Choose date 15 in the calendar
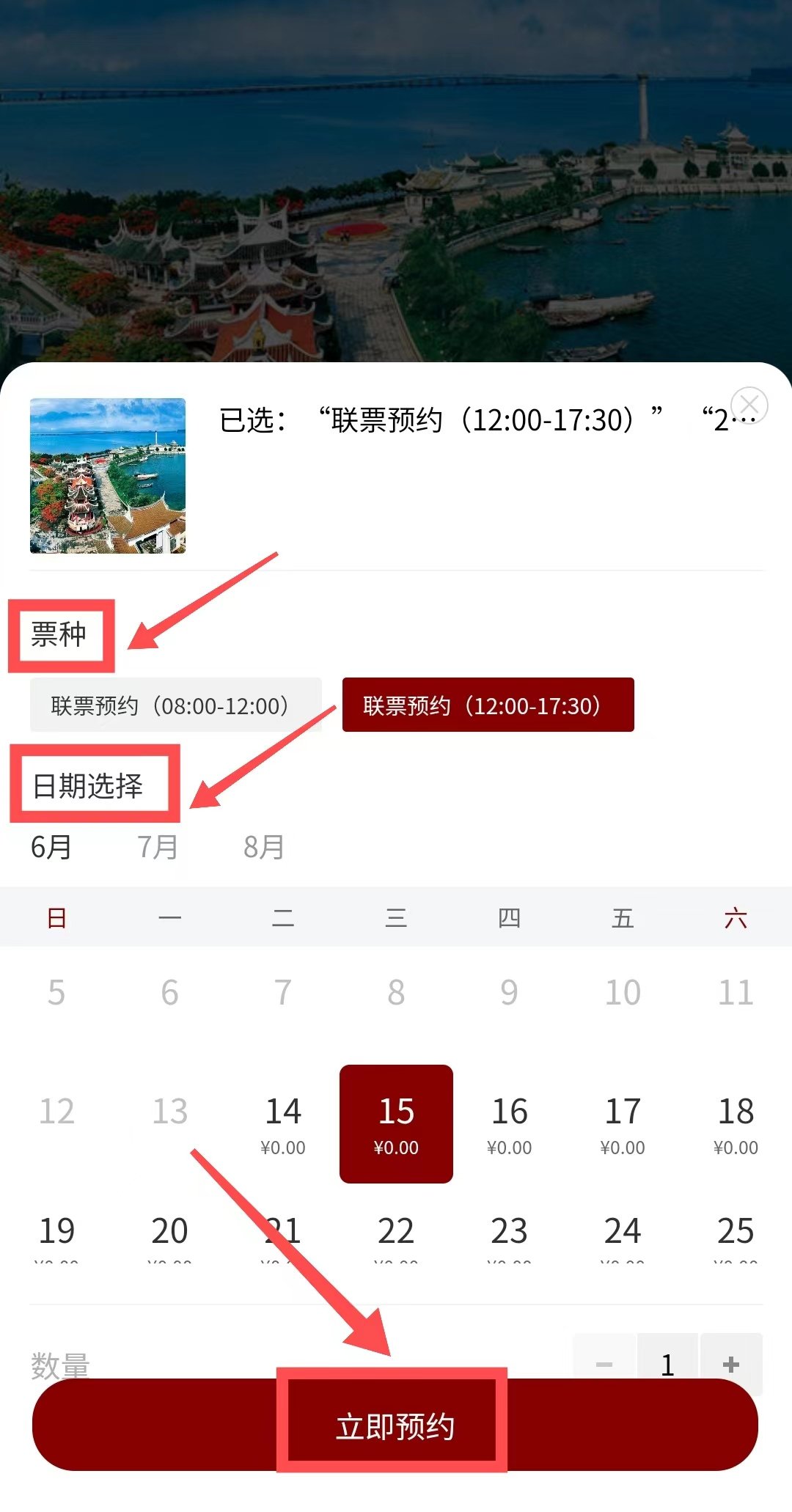The height and width of the screenshot is (1512, 792). (396, 1123)
